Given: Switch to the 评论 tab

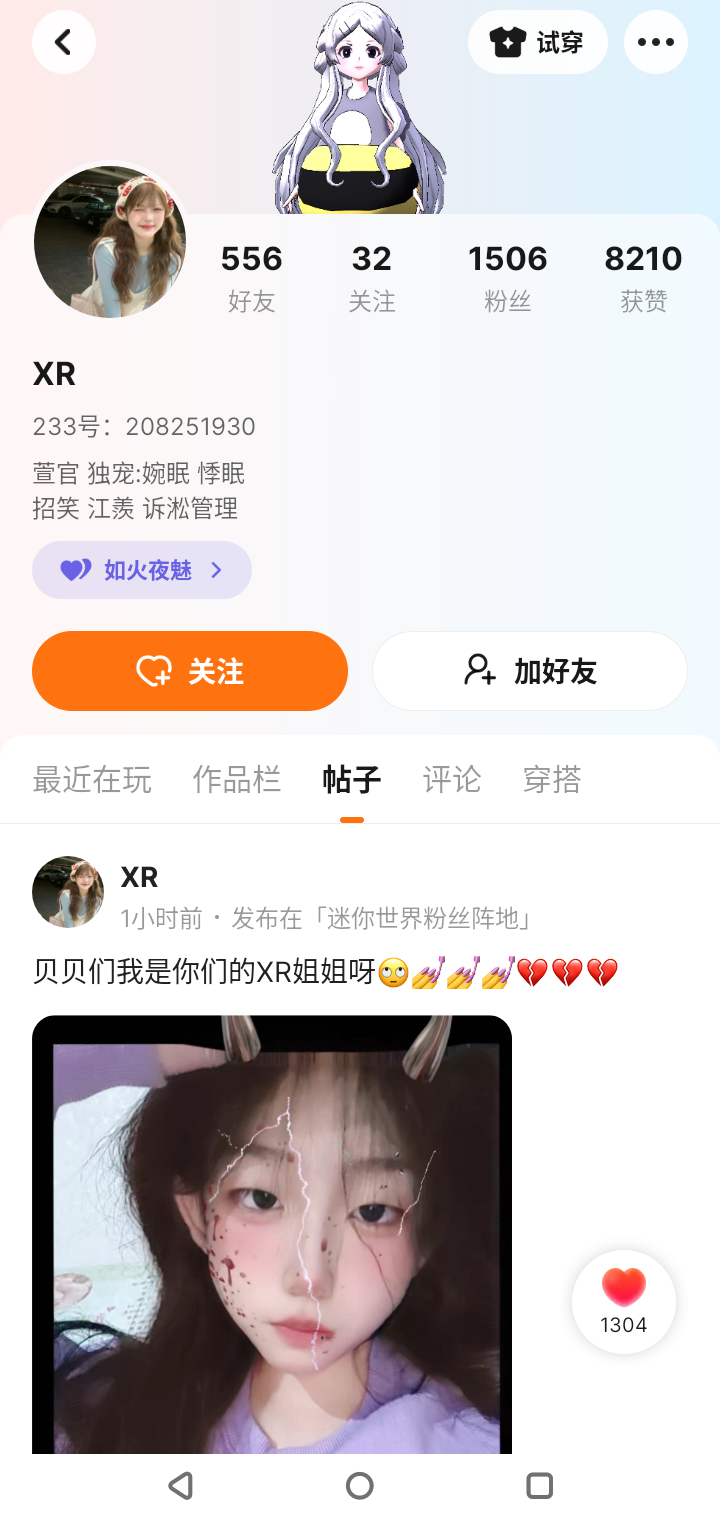Looking at the screenshot, I should (x=452, y=780).
